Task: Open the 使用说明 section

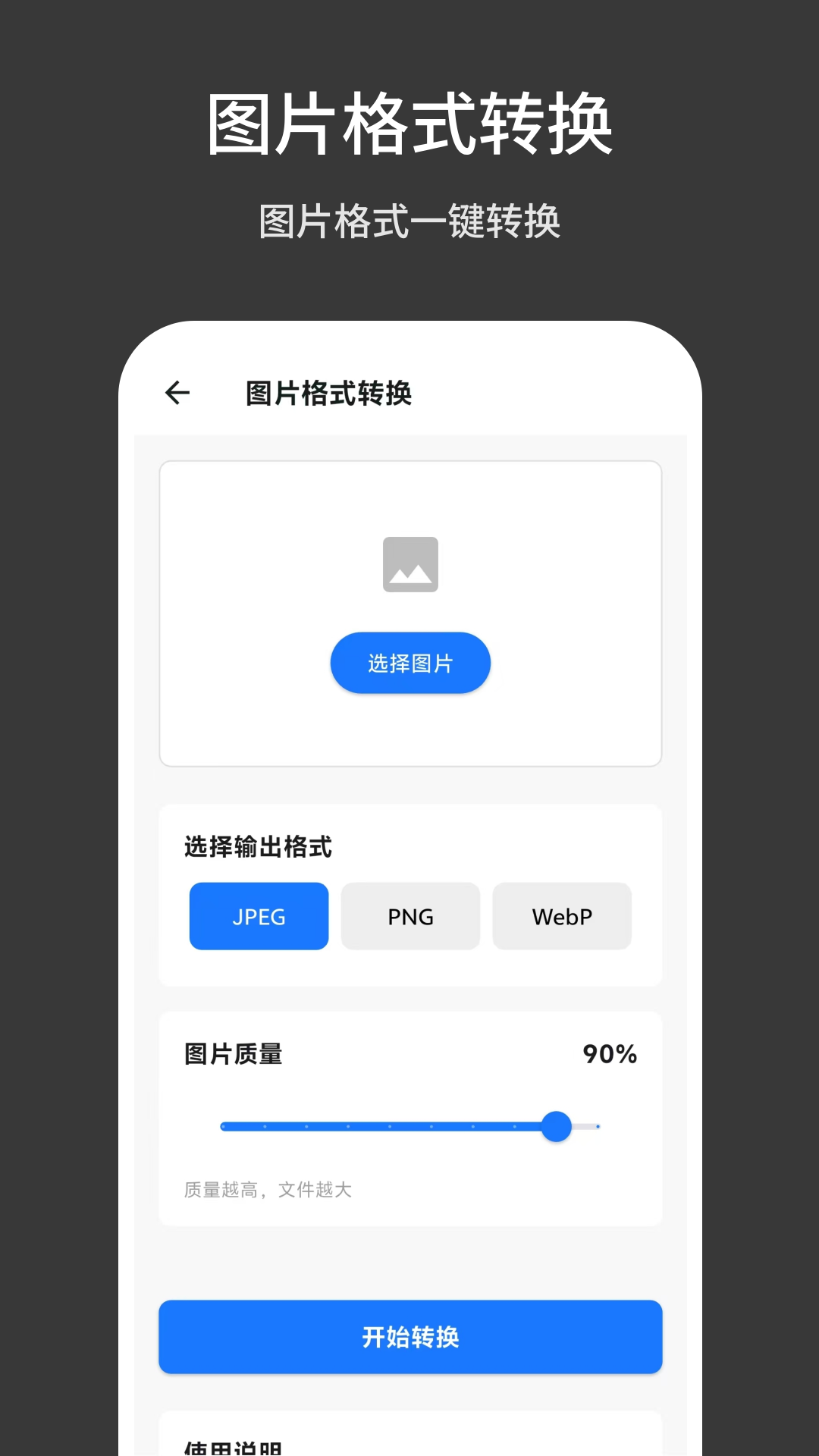Action: point(409,1445)
